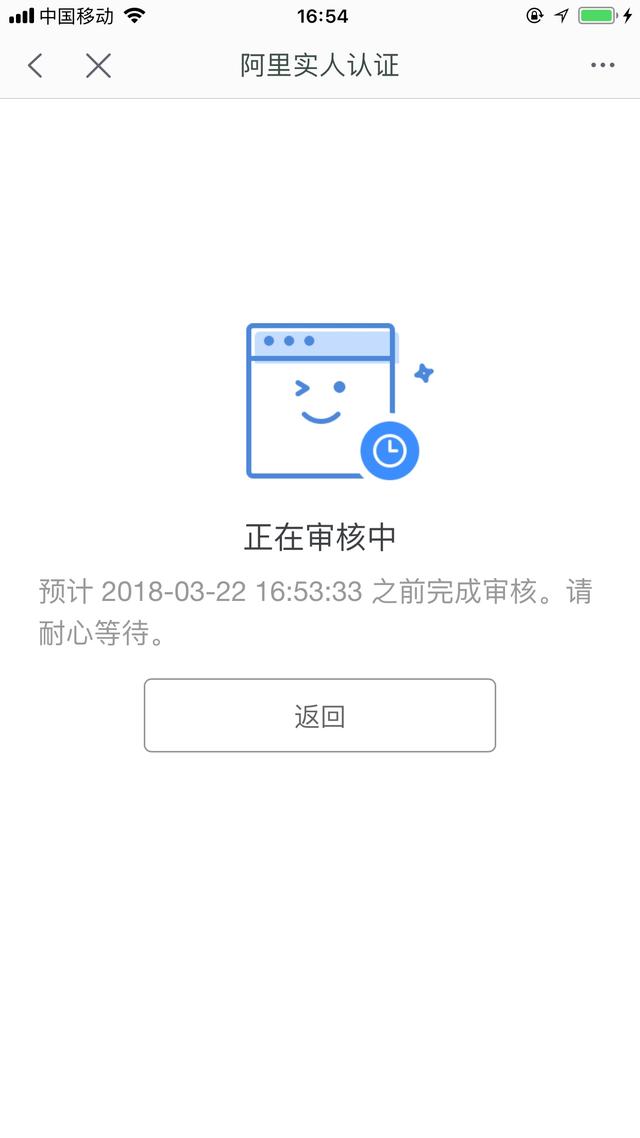Viewport: 640px width, 1138px height.
Task: Open the three-dot overflow menu
Action: pos(602,65)
